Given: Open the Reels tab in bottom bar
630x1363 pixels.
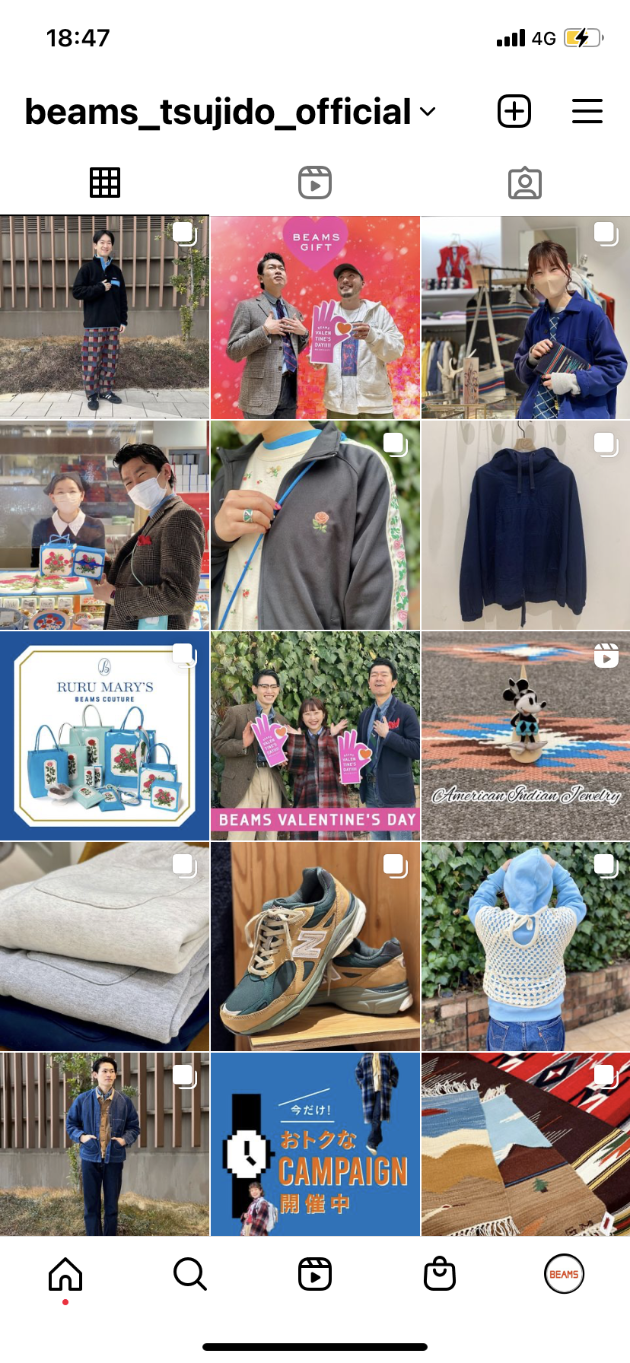Looking at the screenshot, I should point(315,1274).
